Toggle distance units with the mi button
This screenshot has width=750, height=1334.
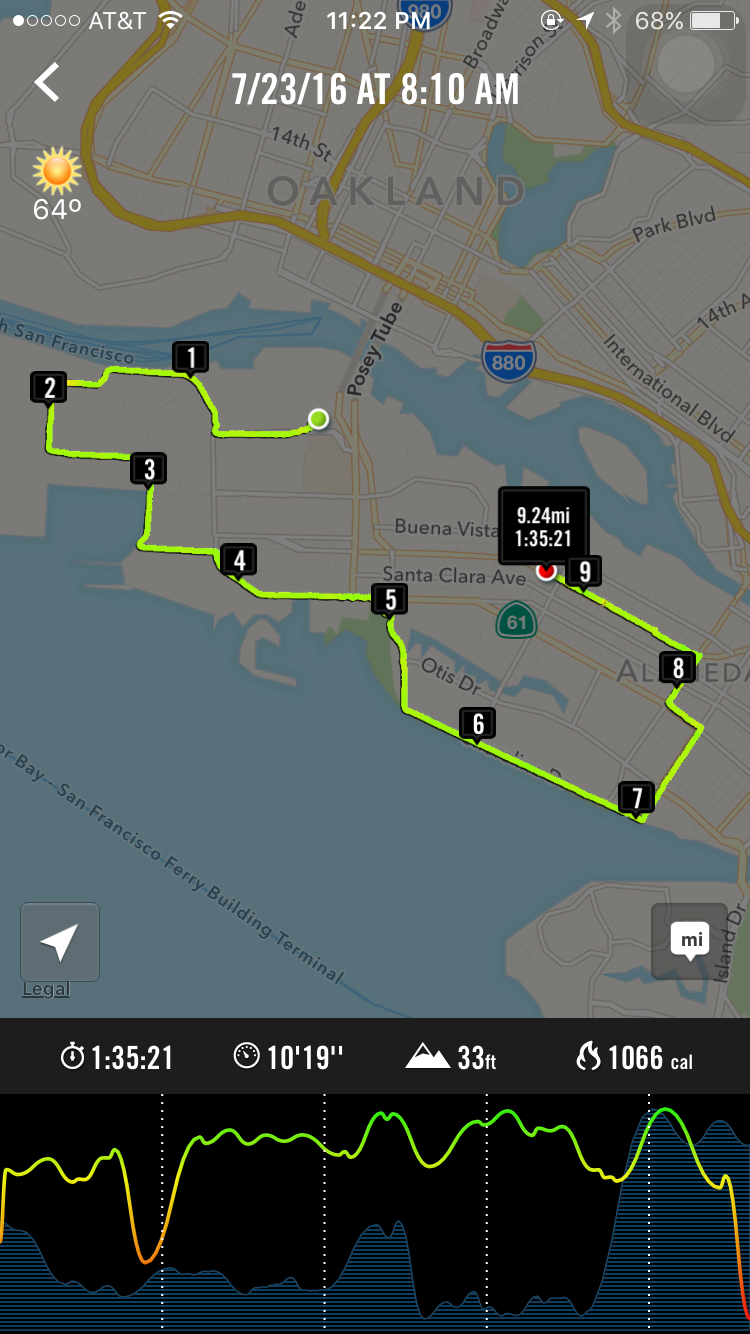point(691,941)
